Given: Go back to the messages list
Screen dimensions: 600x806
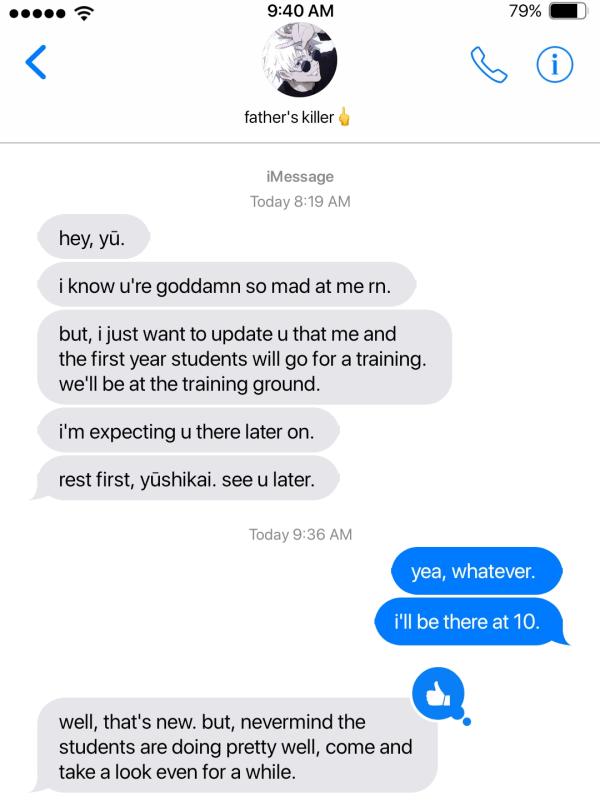Looking at the screenshot, I should [x=35, y=64].
